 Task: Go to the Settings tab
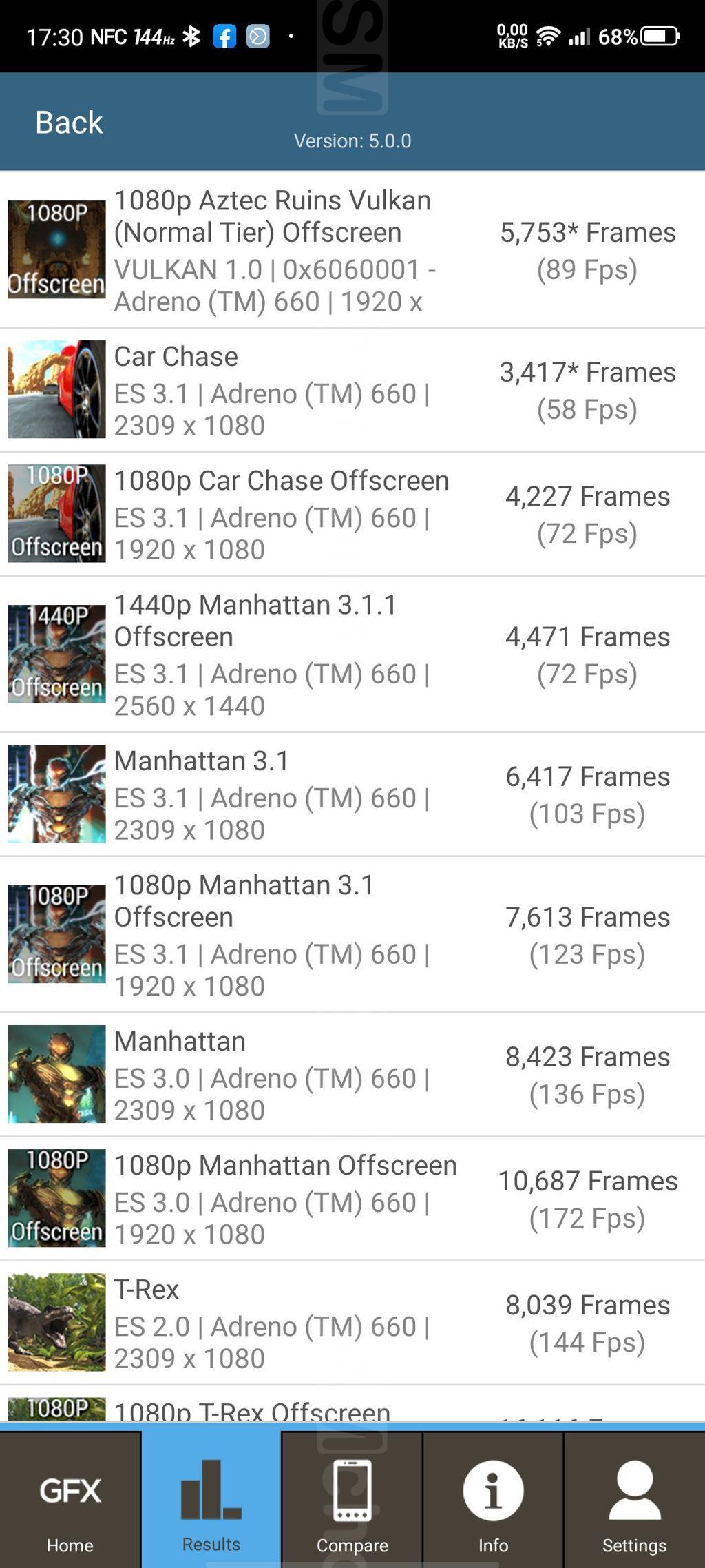[634, 1502]
